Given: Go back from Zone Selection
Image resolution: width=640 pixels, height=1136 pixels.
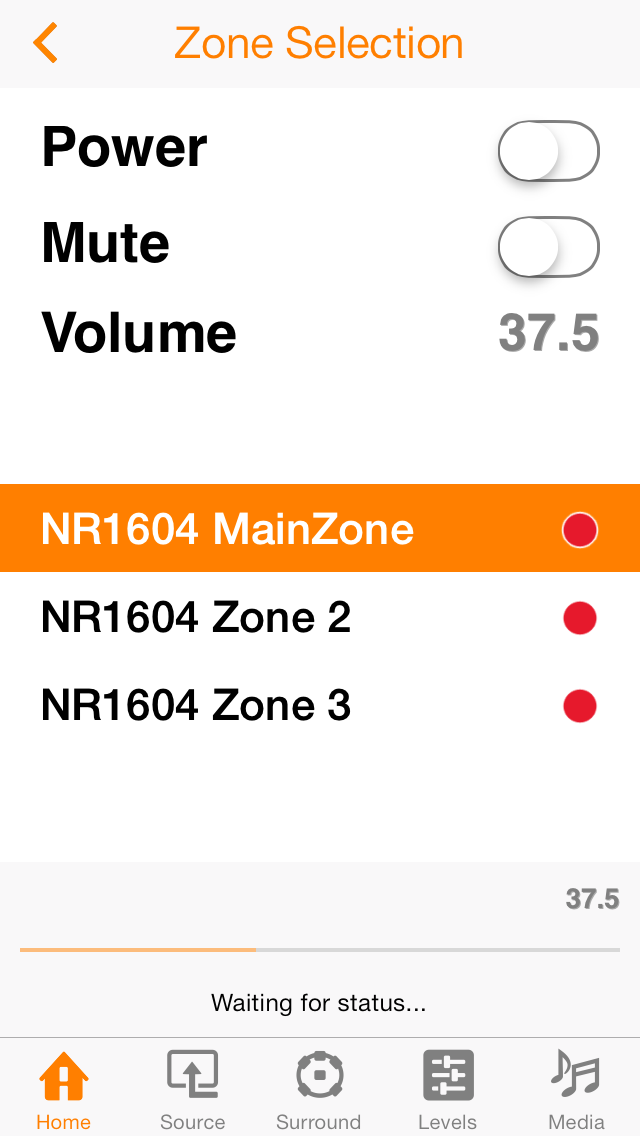Looking at the screenshot, I should point(45,43).
